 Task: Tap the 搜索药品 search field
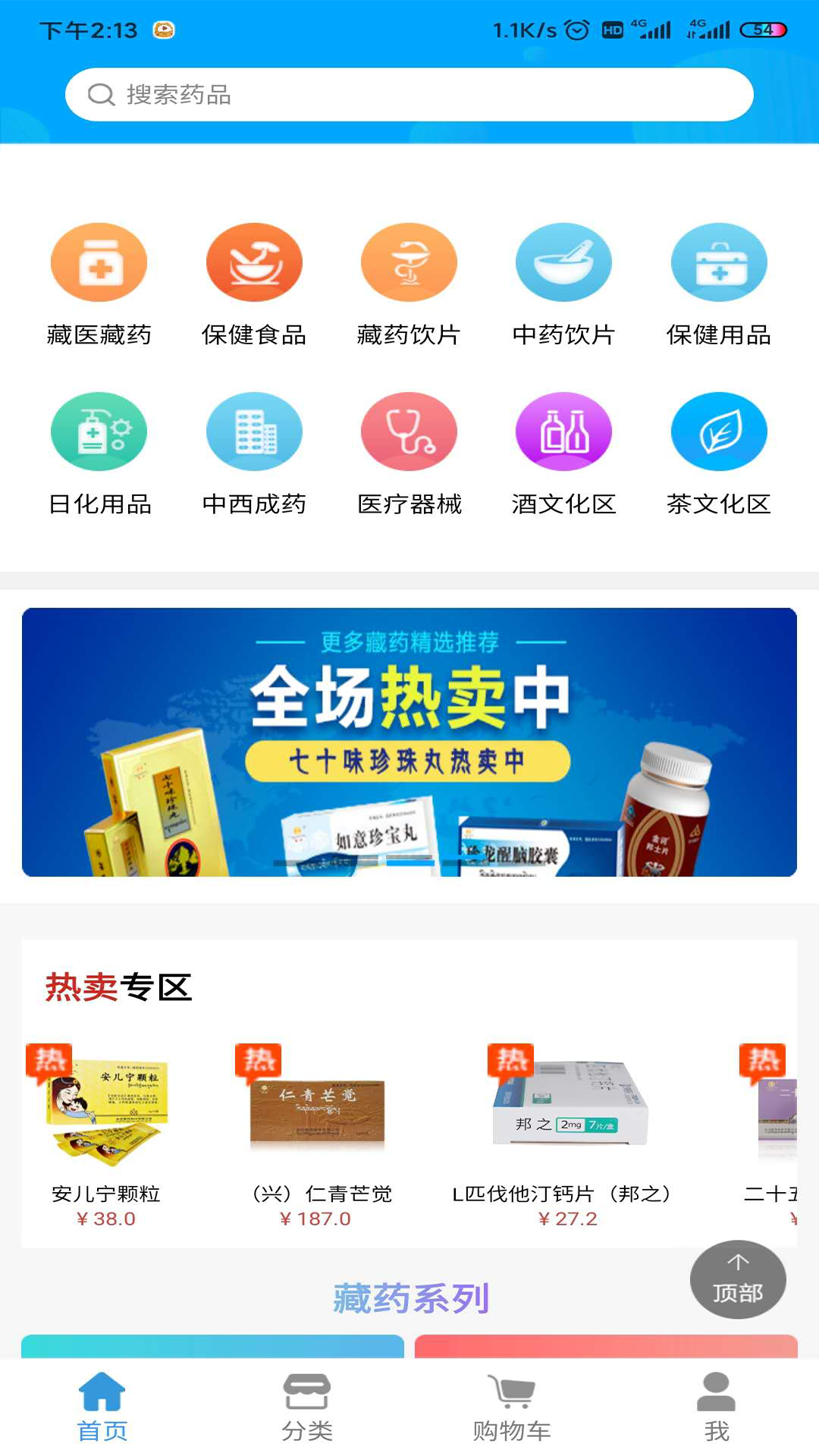[409, 95]
